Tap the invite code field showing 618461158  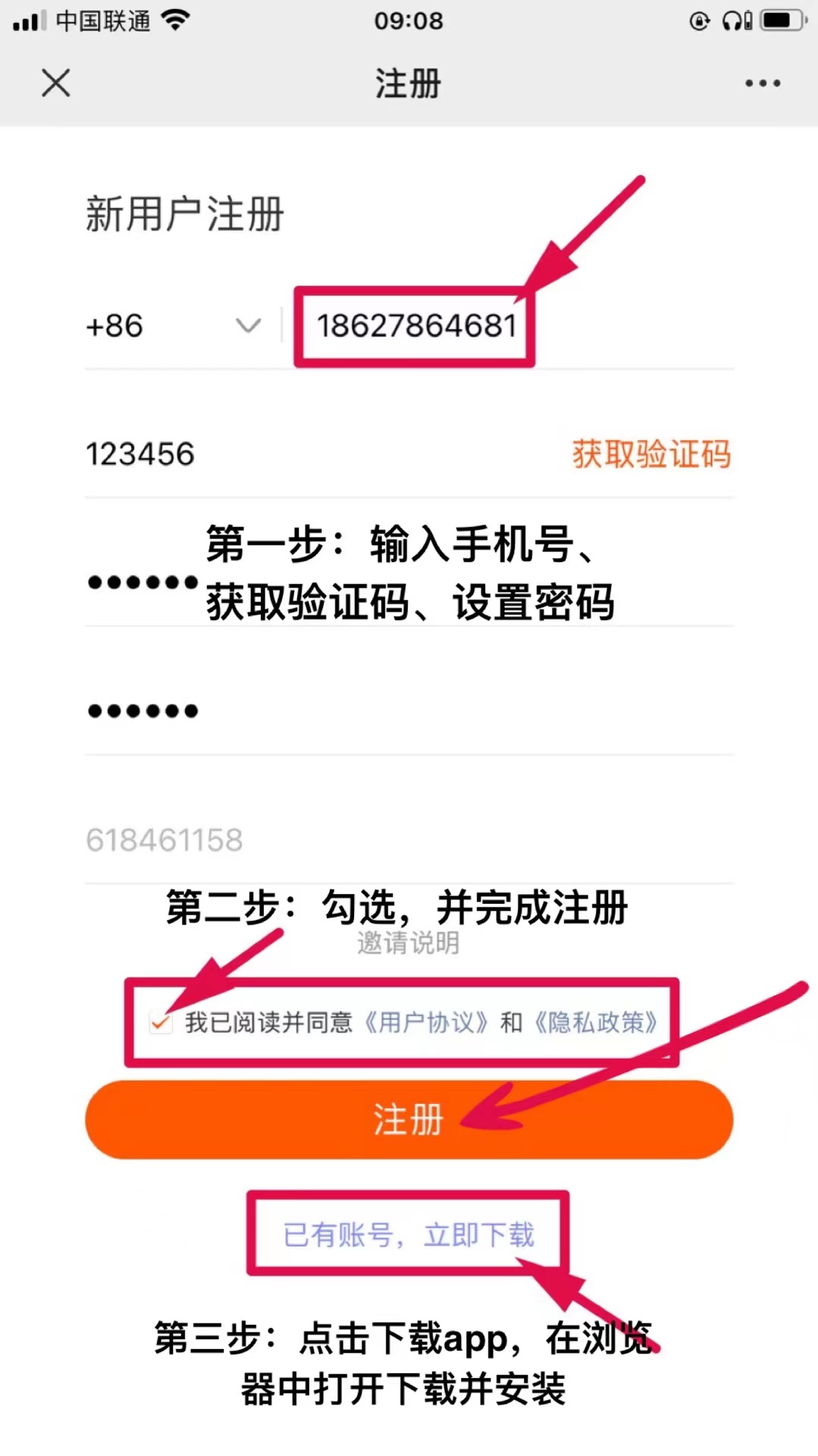163,839
